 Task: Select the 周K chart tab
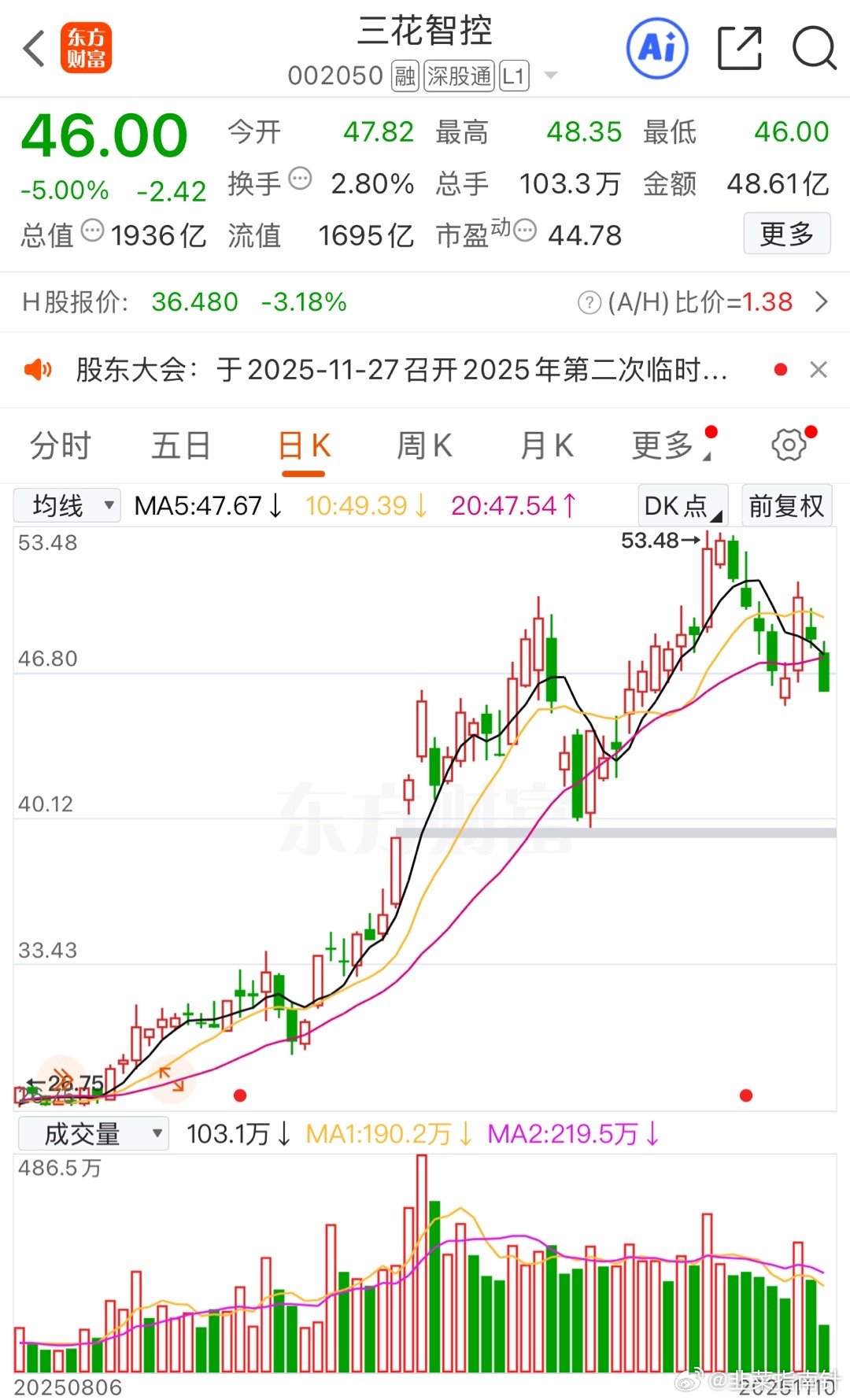point(423,445)
